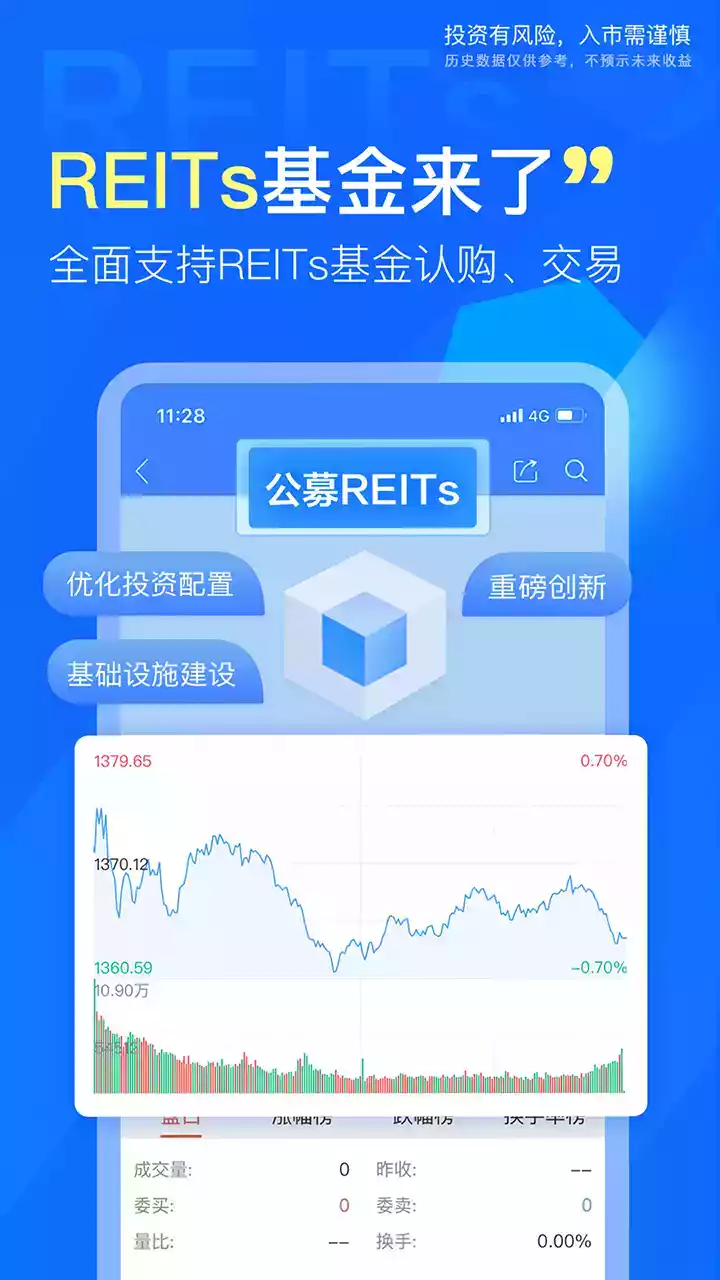Screen dimensions: 720x1280
Task: Open the 换手率榜 tab
Action: [545, 1117]
